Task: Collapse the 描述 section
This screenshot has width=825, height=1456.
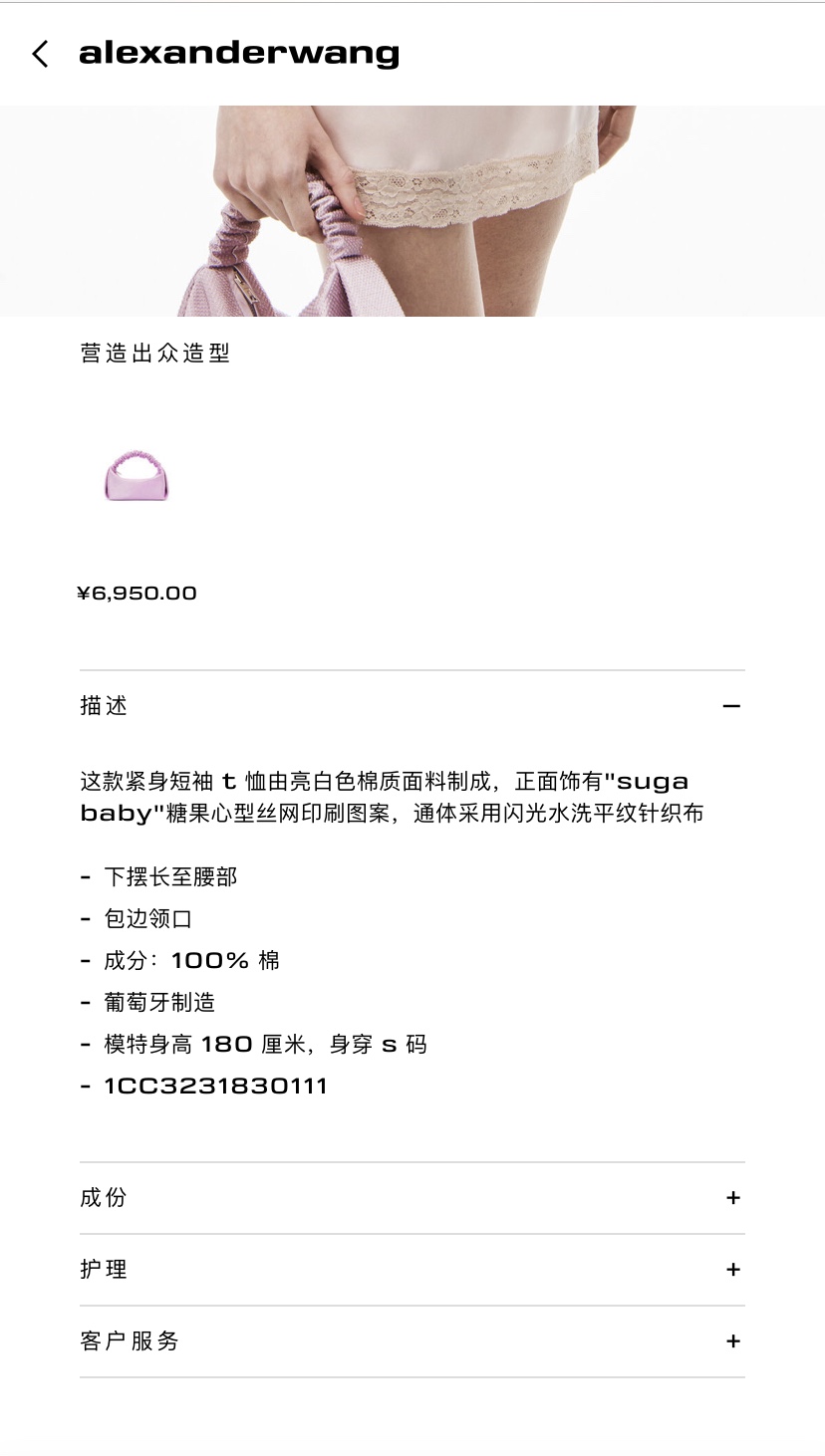Action: (731, 706)
